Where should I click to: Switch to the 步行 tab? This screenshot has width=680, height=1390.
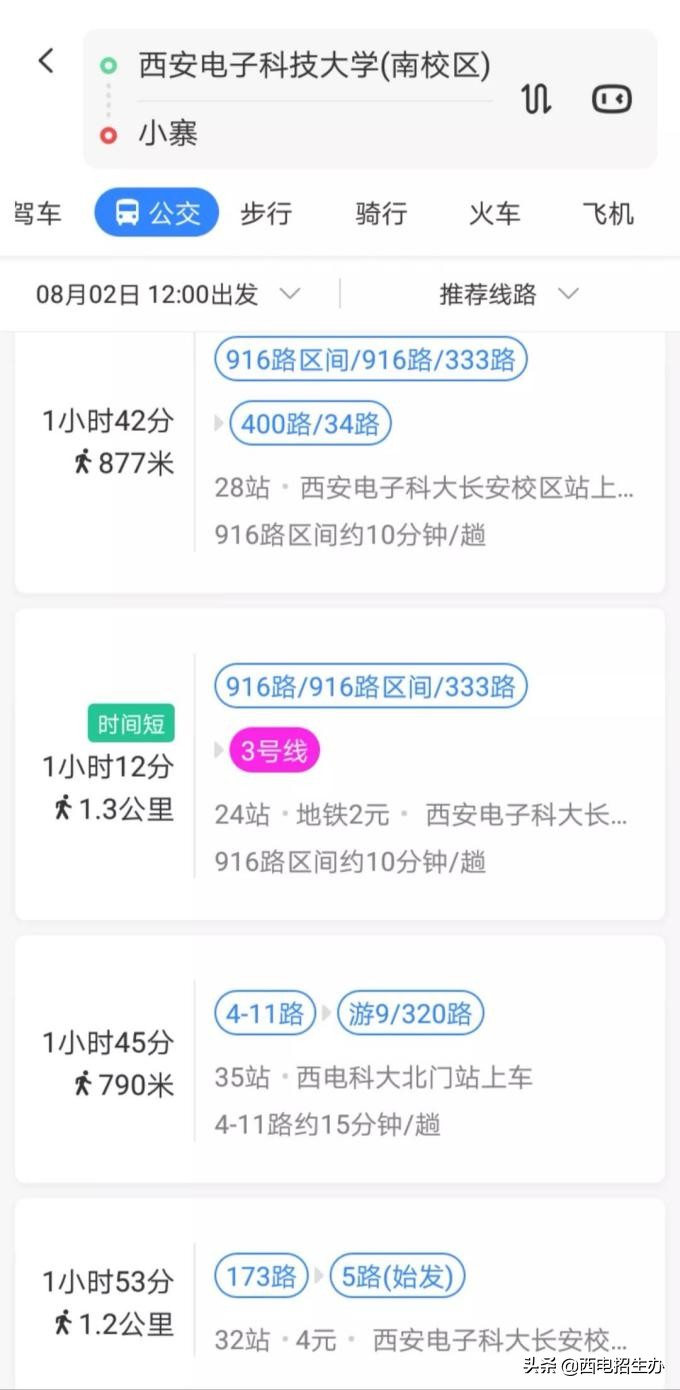[266, 213]
